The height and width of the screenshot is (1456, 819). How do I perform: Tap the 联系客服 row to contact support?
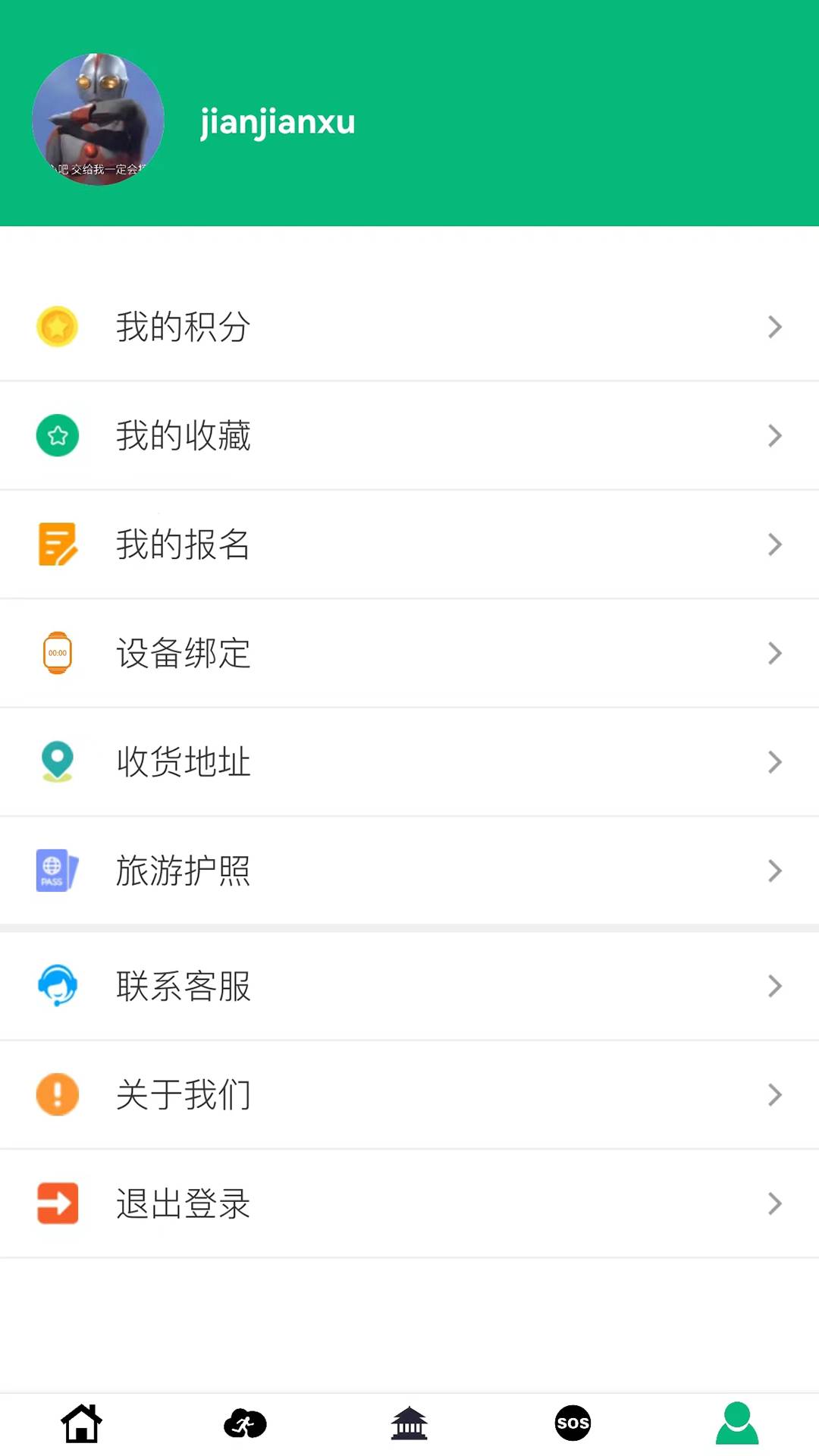tap(409, 986)
